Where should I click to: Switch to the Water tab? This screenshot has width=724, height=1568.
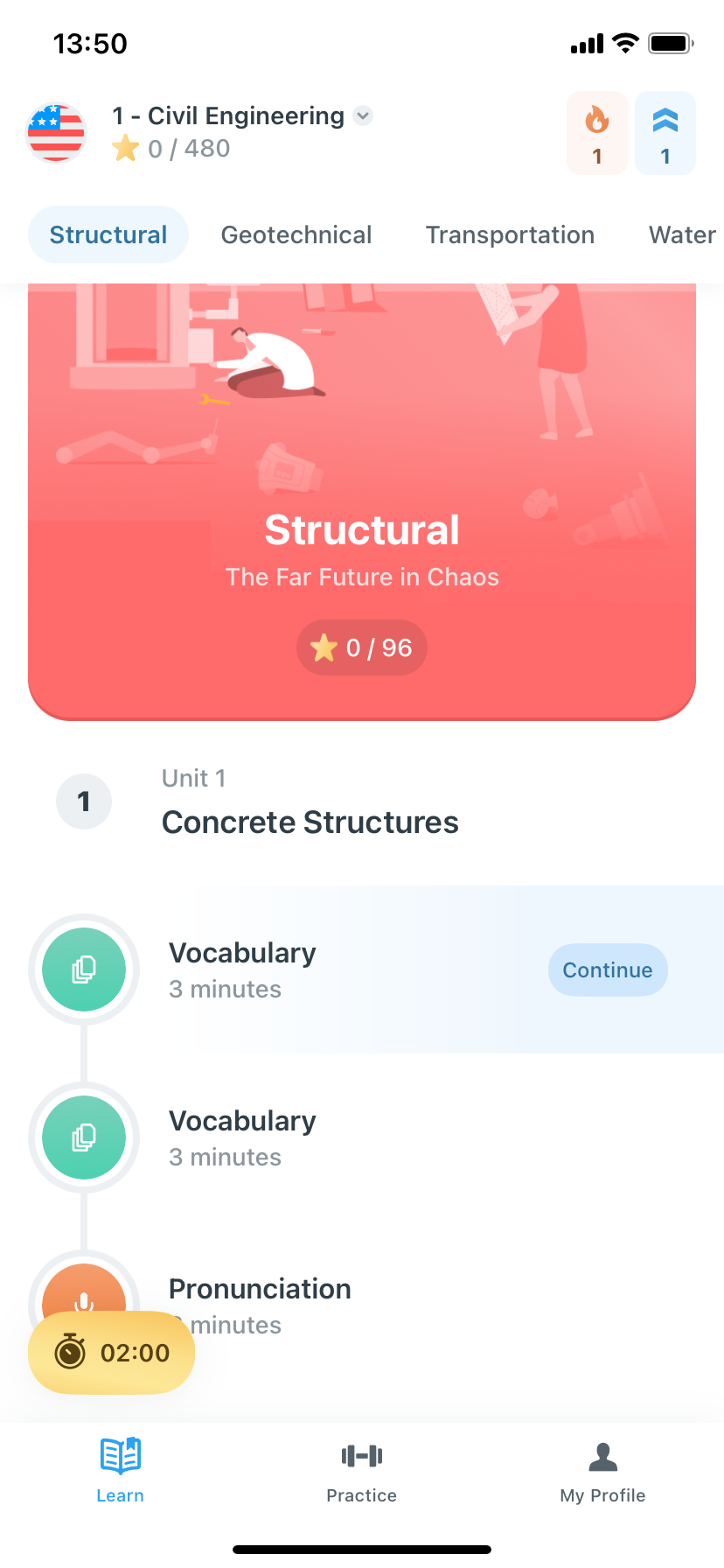coord(682,234)
